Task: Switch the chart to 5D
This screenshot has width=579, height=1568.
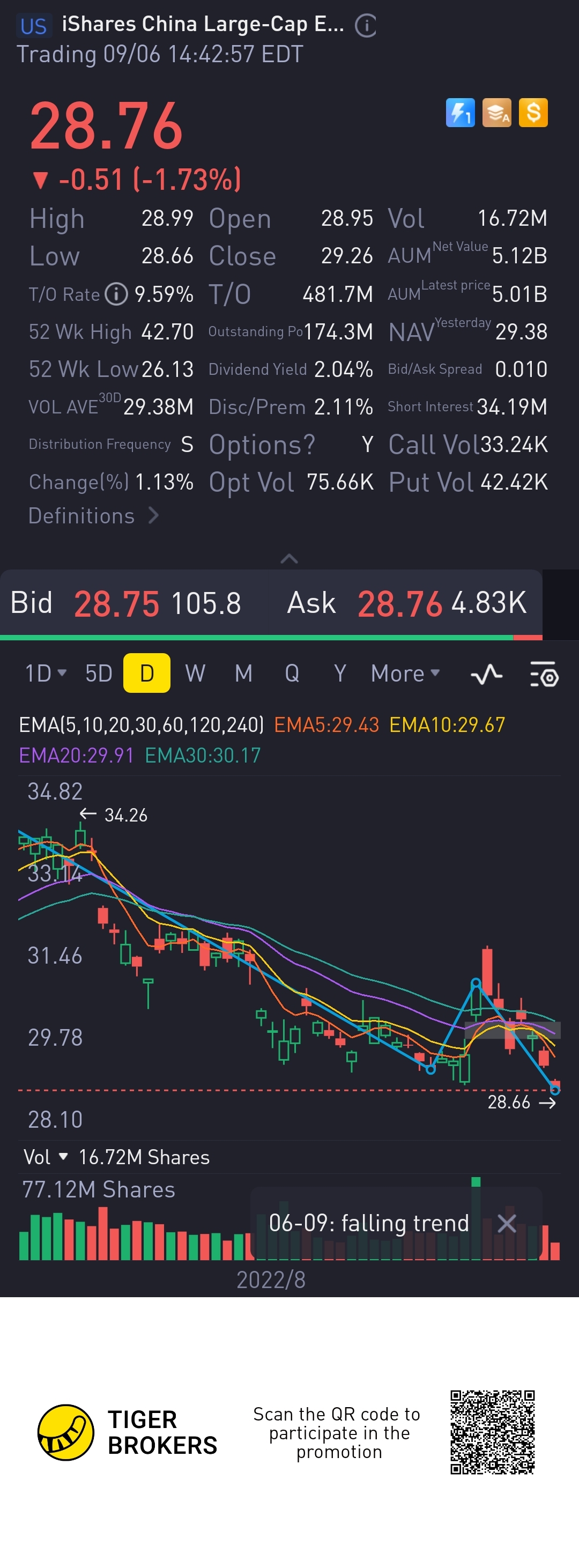Action: click(x=99, y=673)
